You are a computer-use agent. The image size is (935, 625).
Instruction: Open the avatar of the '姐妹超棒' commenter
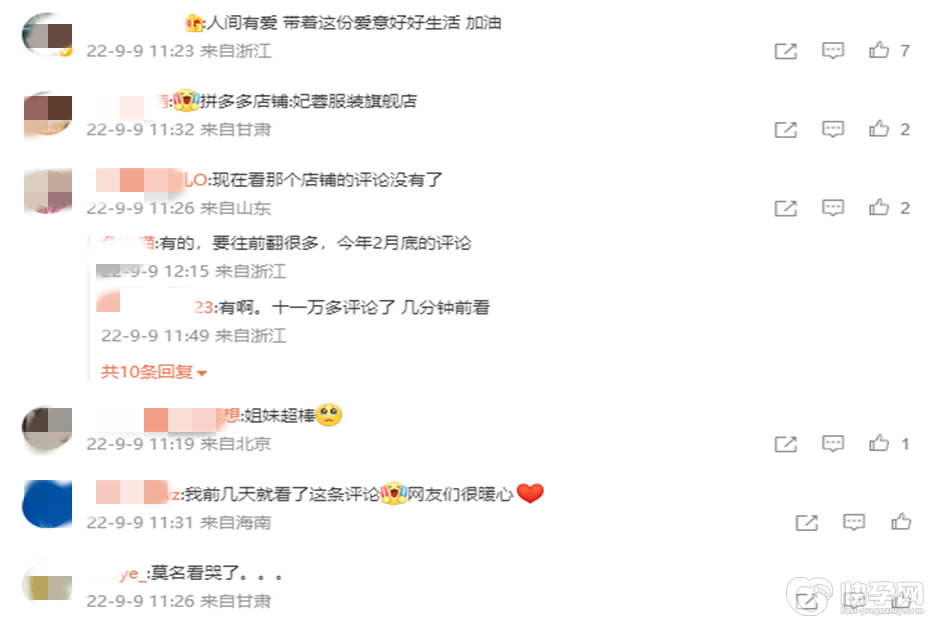pos(47,430)
